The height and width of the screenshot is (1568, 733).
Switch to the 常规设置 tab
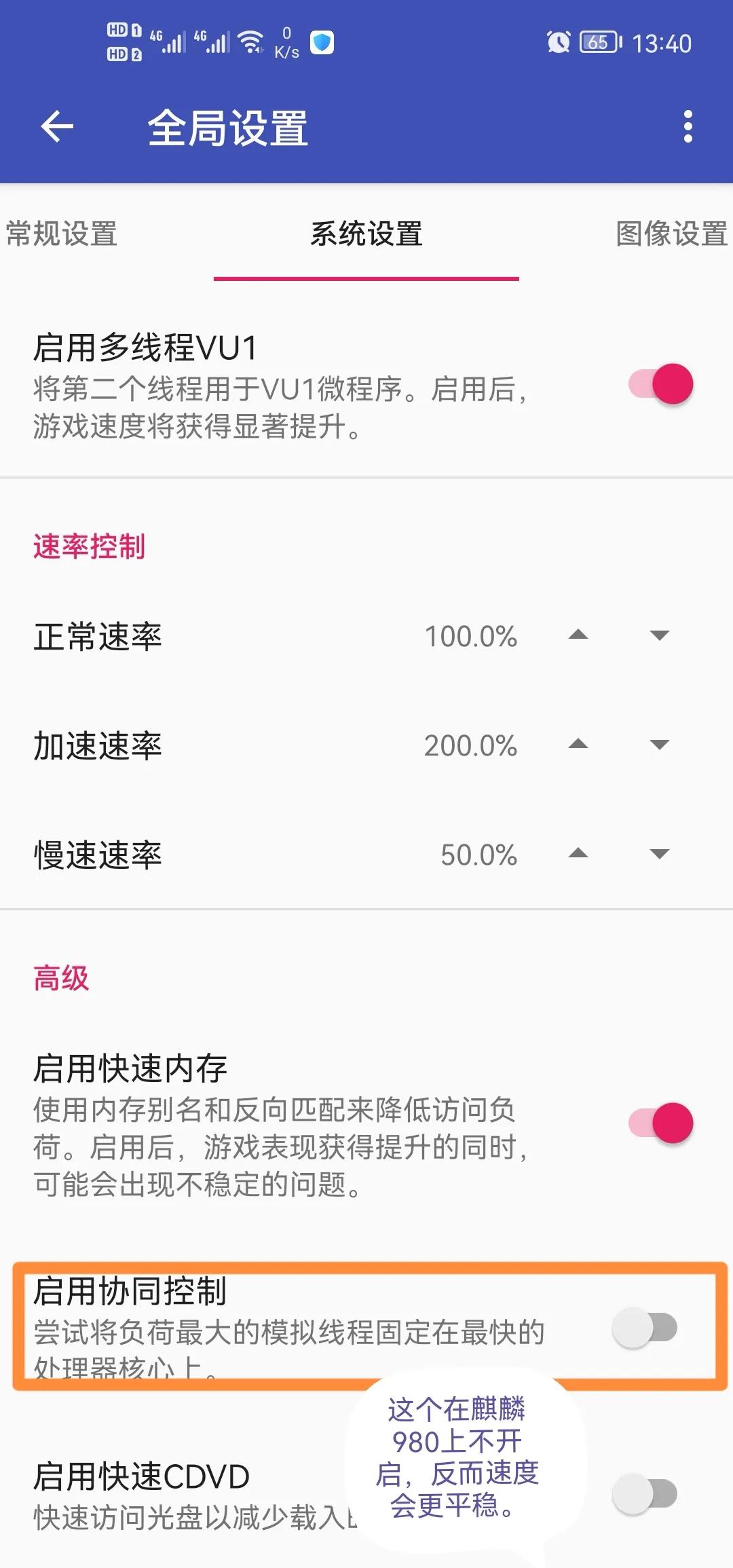pyautogui.click(x=61, y=234)
